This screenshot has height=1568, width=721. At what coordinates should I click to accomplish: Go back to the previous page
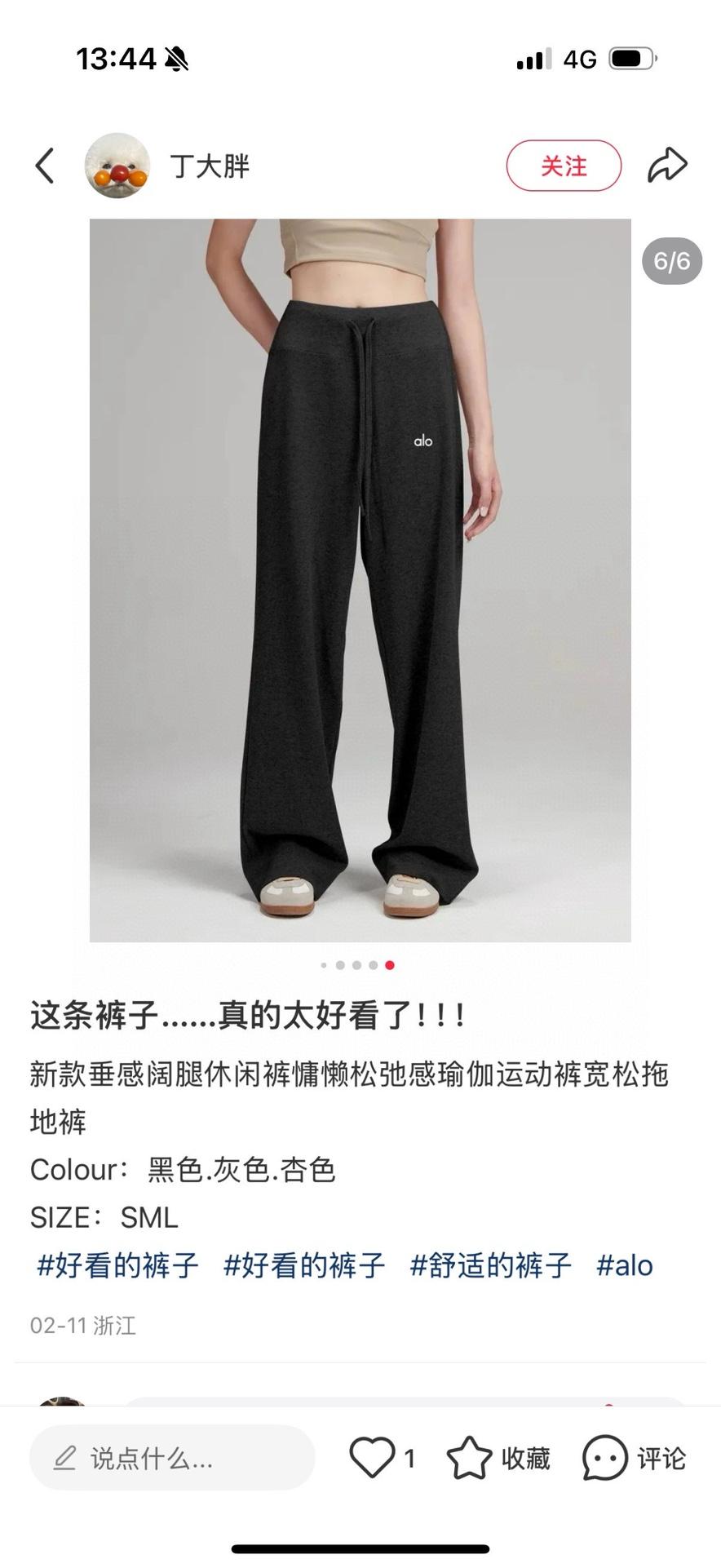coord(45,166)
